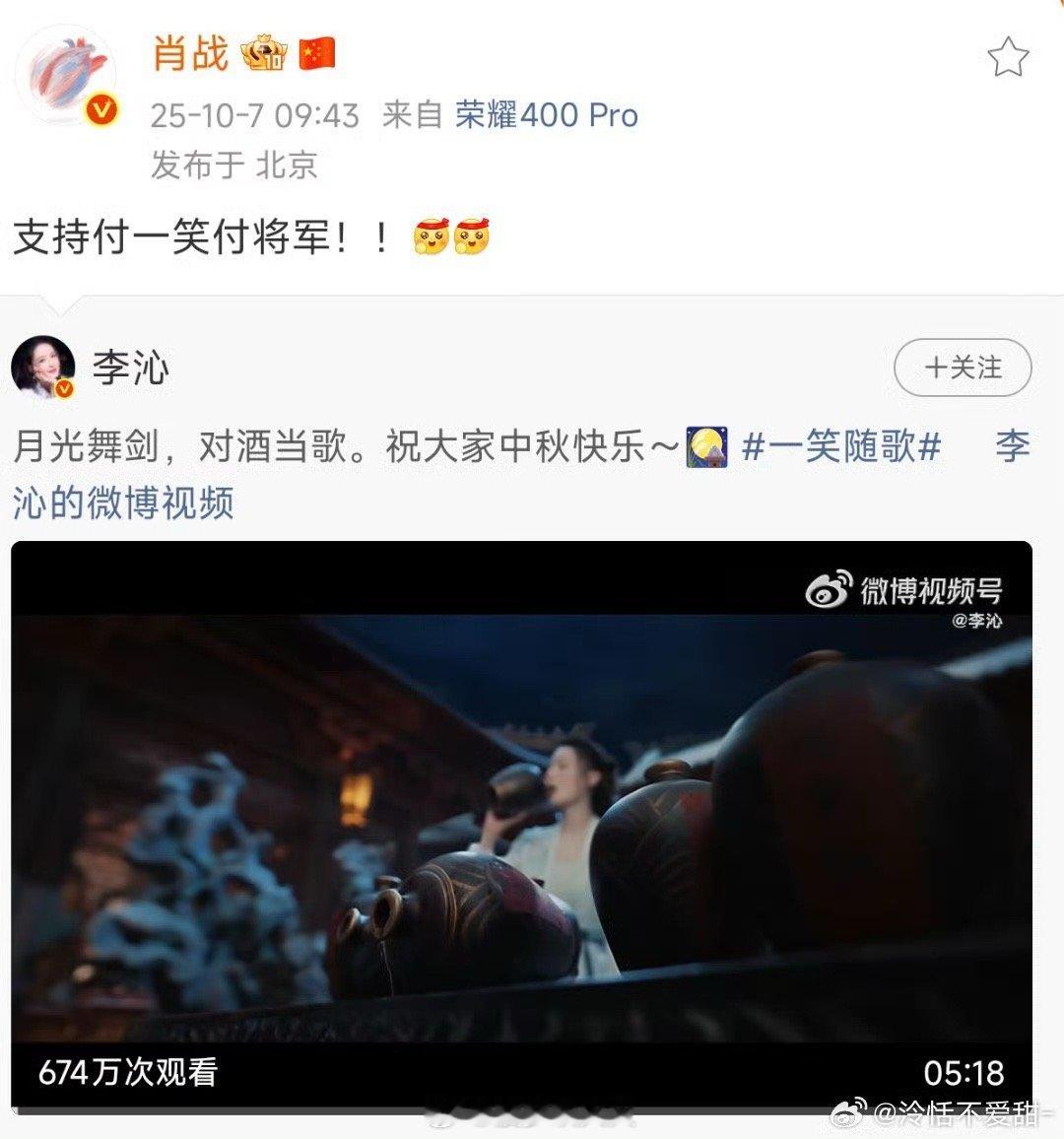Click the video icon beside the @泠恬不爱甜 watermark
This screenshot has width=1064, height=1139.
point(847,1111)
